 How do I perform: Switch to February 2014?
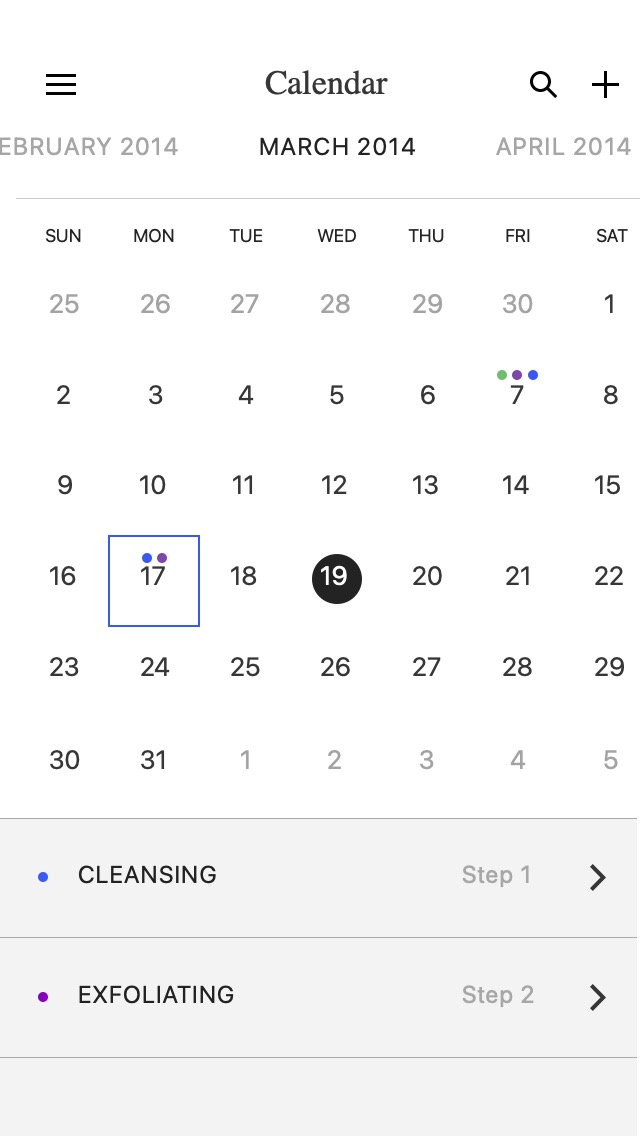tap(89, 147)
